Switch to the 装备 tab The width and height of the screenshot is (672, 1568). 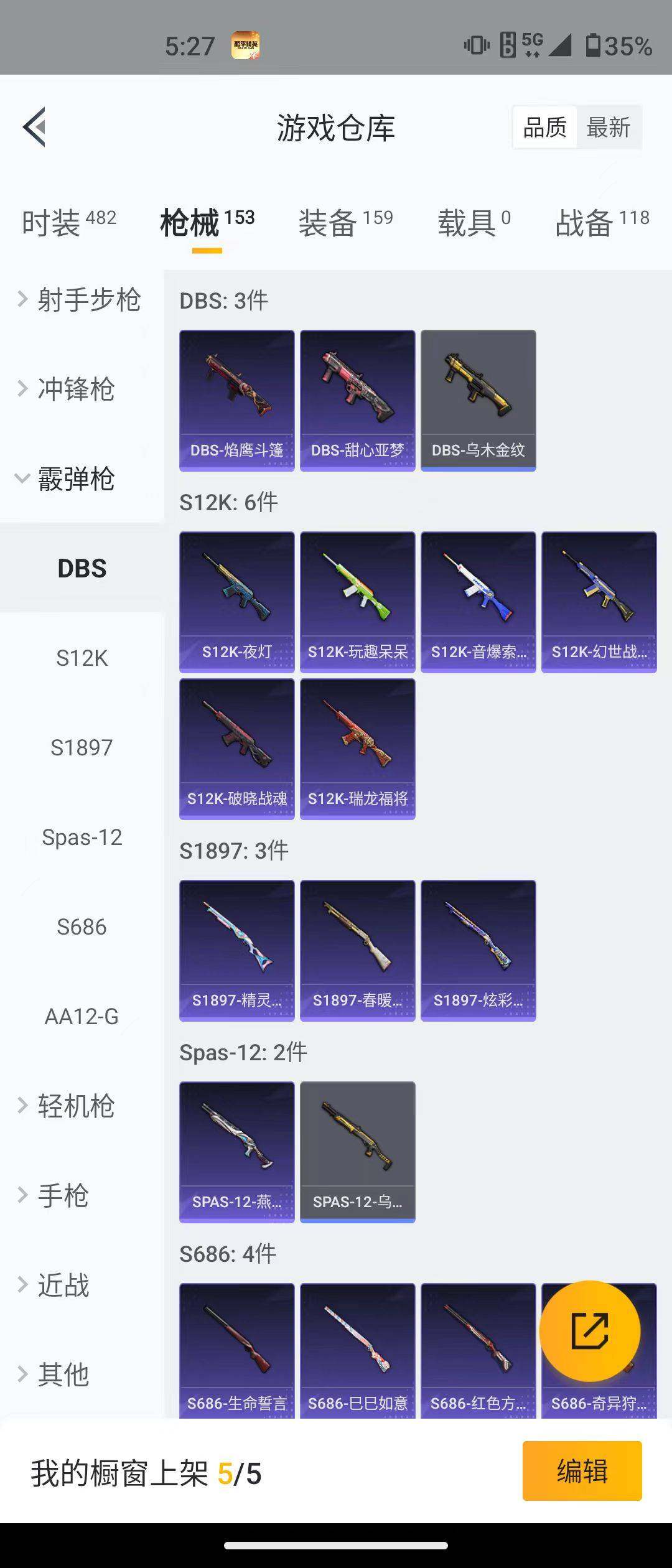click(345, 223)
